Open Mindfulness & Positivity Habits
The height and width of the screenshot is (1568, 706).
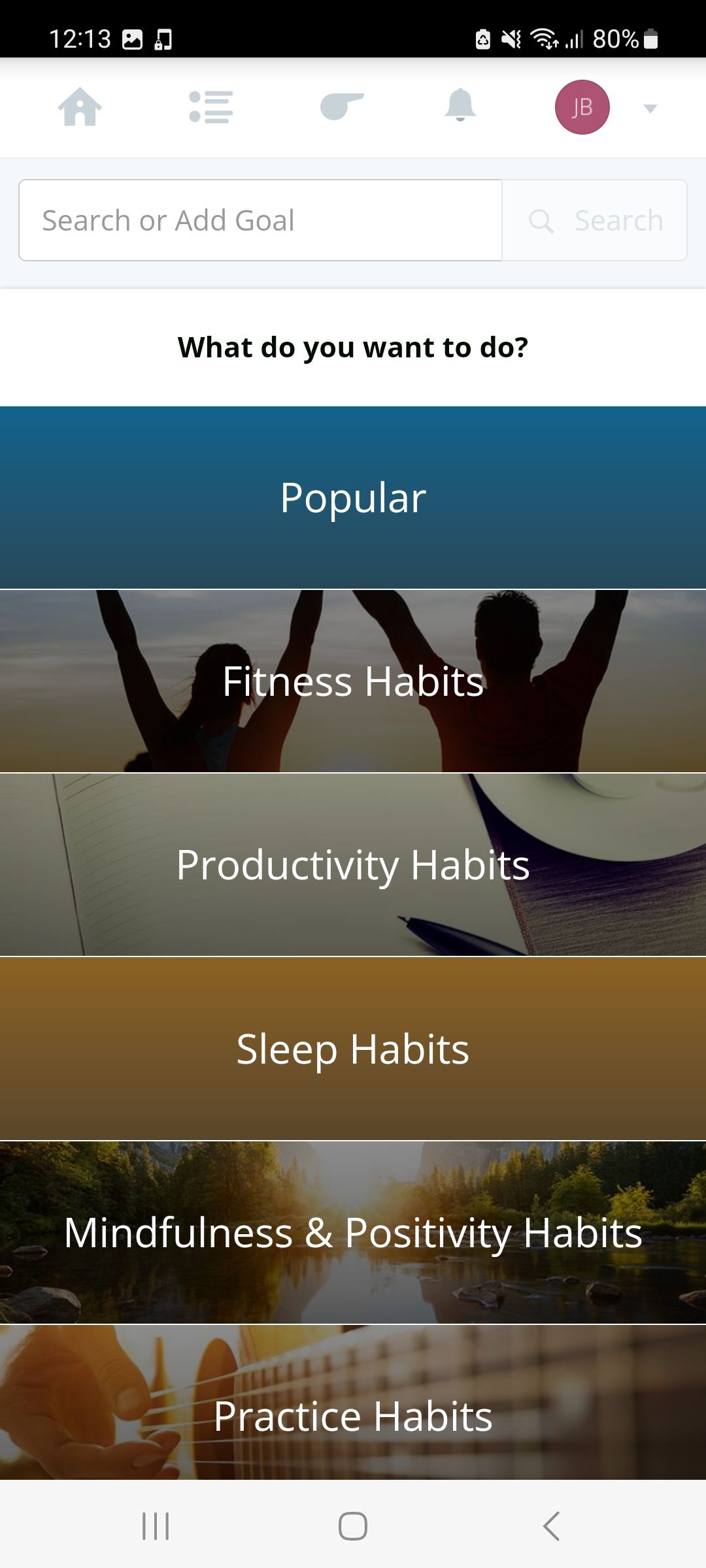tap(353, 1233)
